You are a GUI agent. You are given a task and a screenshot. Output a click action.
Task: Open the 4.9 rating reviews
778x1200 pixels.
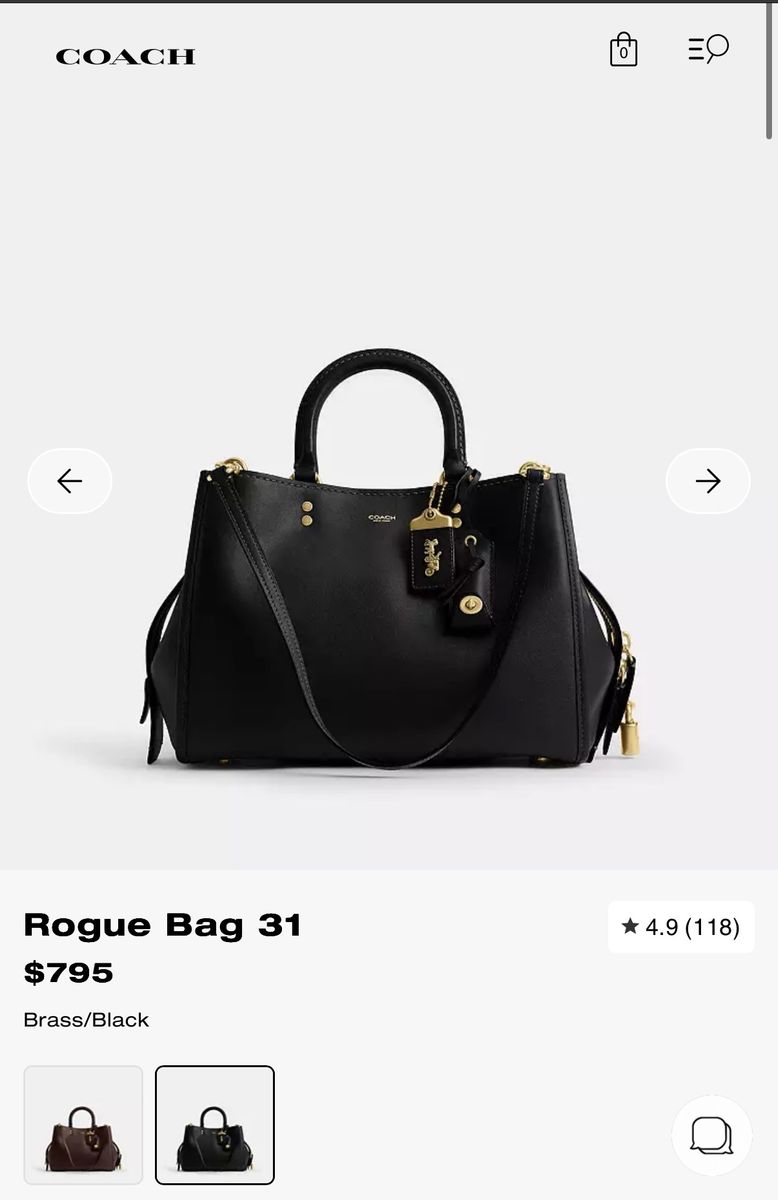point(681,927)
